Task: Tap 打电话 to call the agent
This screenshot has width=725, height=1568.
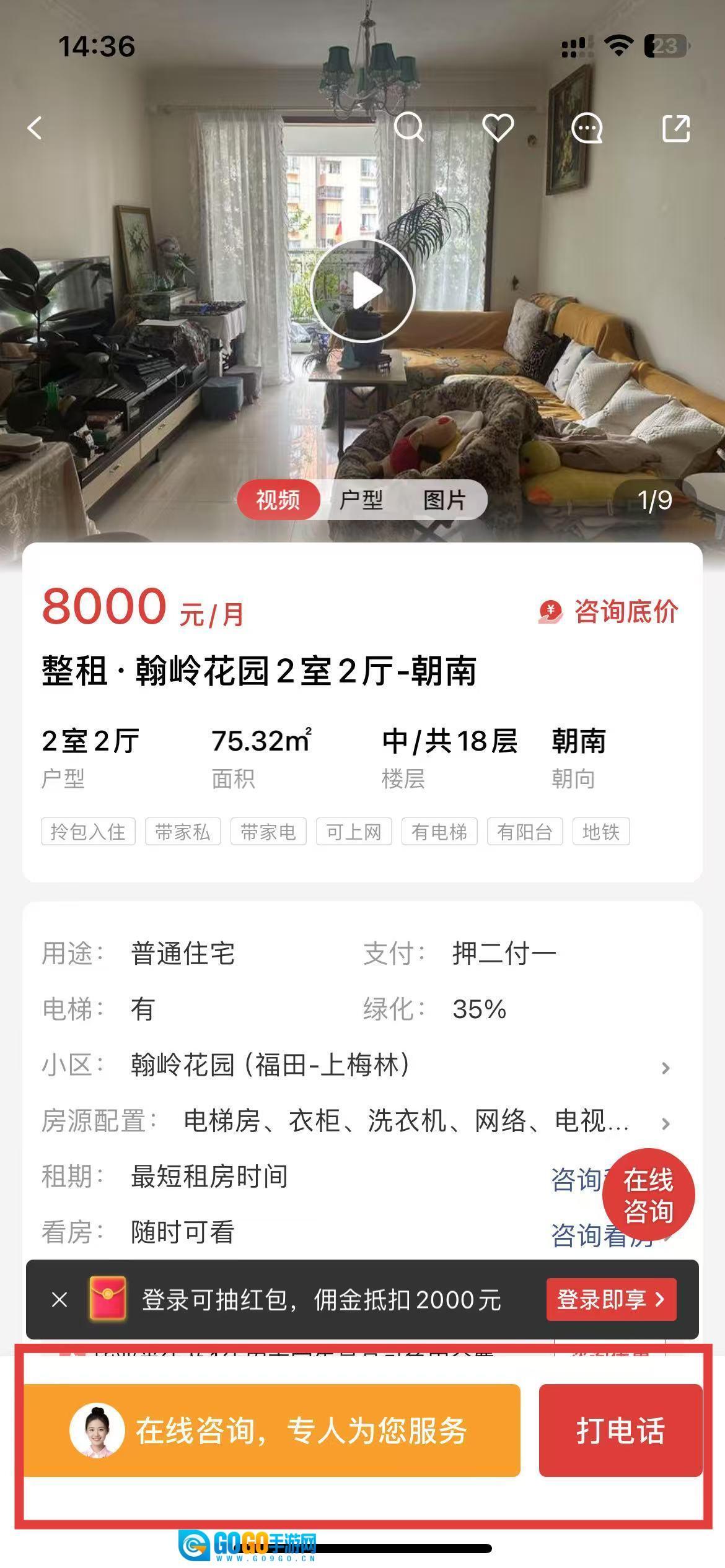Action: [620, 1431]
